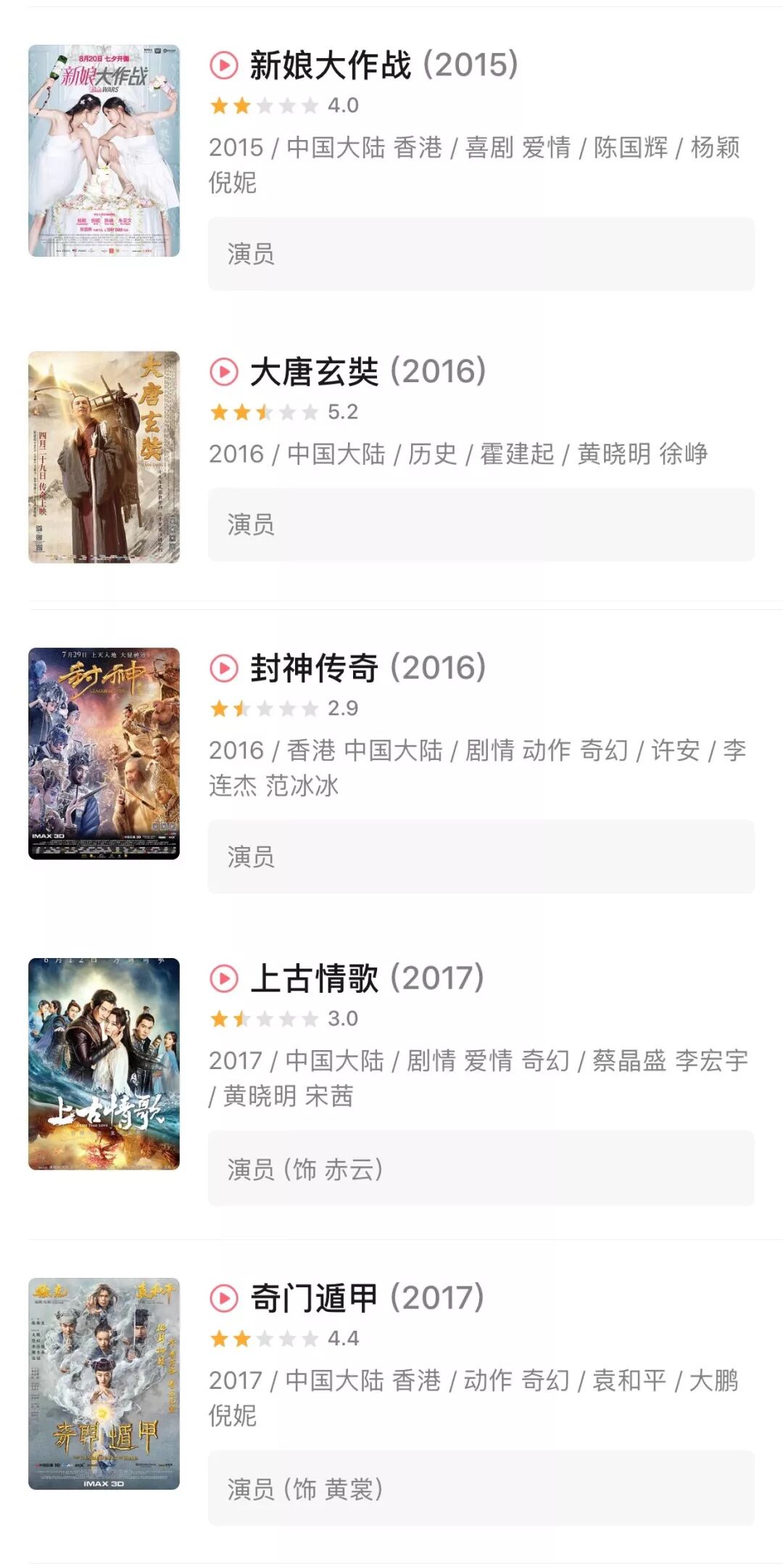Tap the 上古情歌 movie poster
Image resolution: width=783 pixels, height=1568 pixels.
[x=104, y=1064]
